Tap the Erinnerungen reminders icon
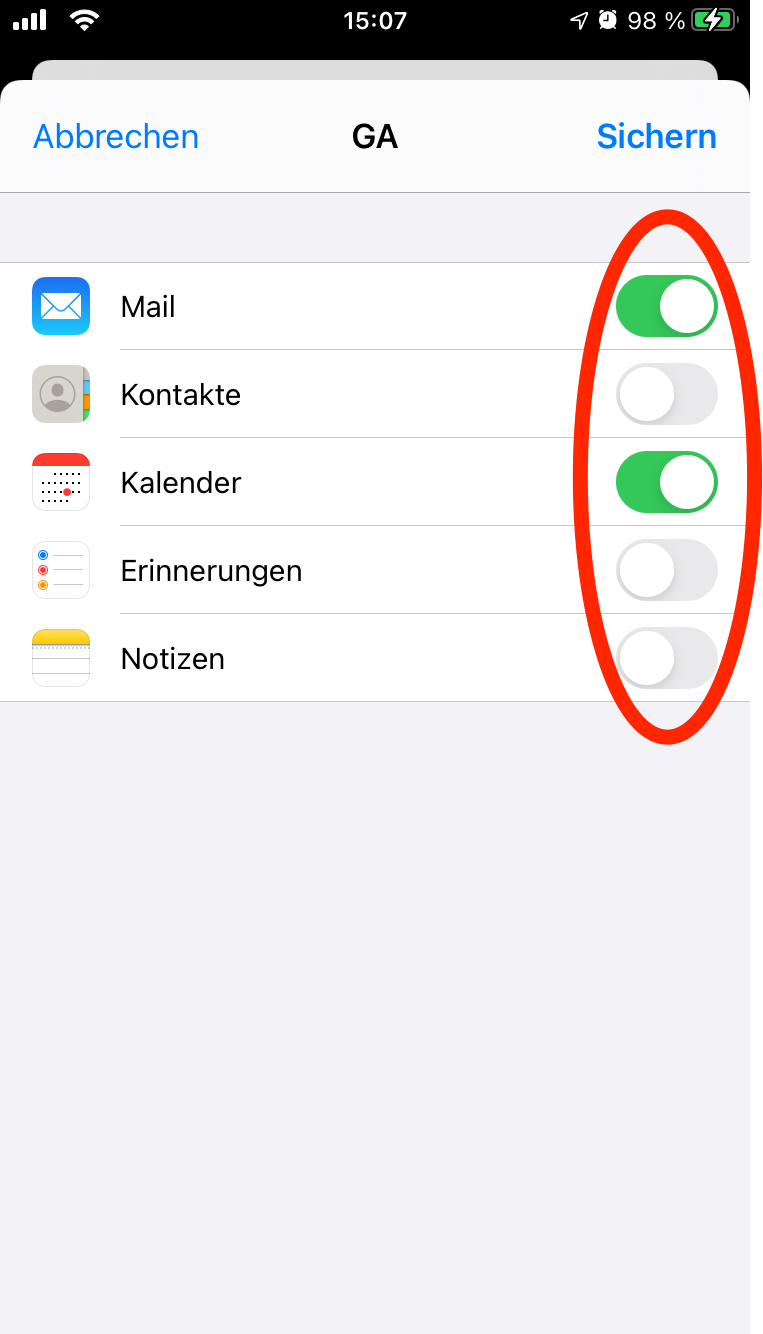Image resolution: width=763 pixels, height=1334 pixels. click(x=60, y=570)
